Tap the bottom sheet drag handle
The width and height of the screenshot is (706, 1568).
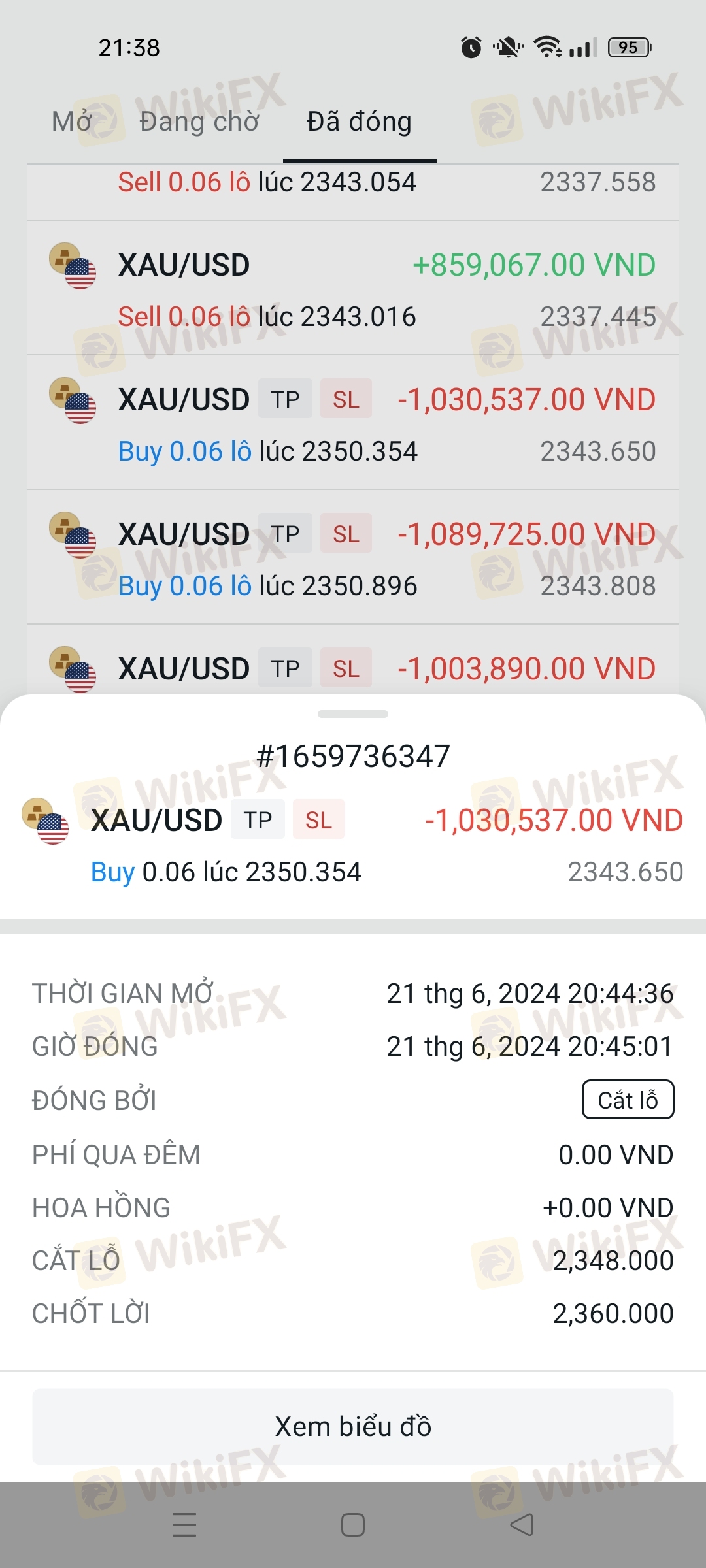(353, 714)
